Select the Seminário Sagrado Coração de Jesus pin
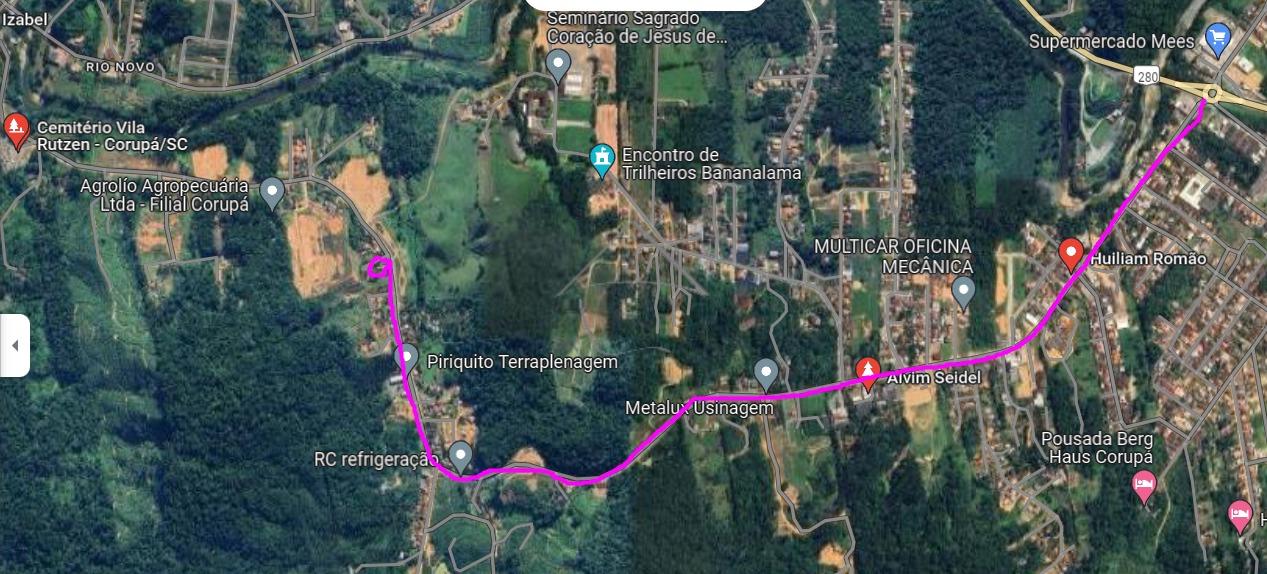 (x=559, y=66)
